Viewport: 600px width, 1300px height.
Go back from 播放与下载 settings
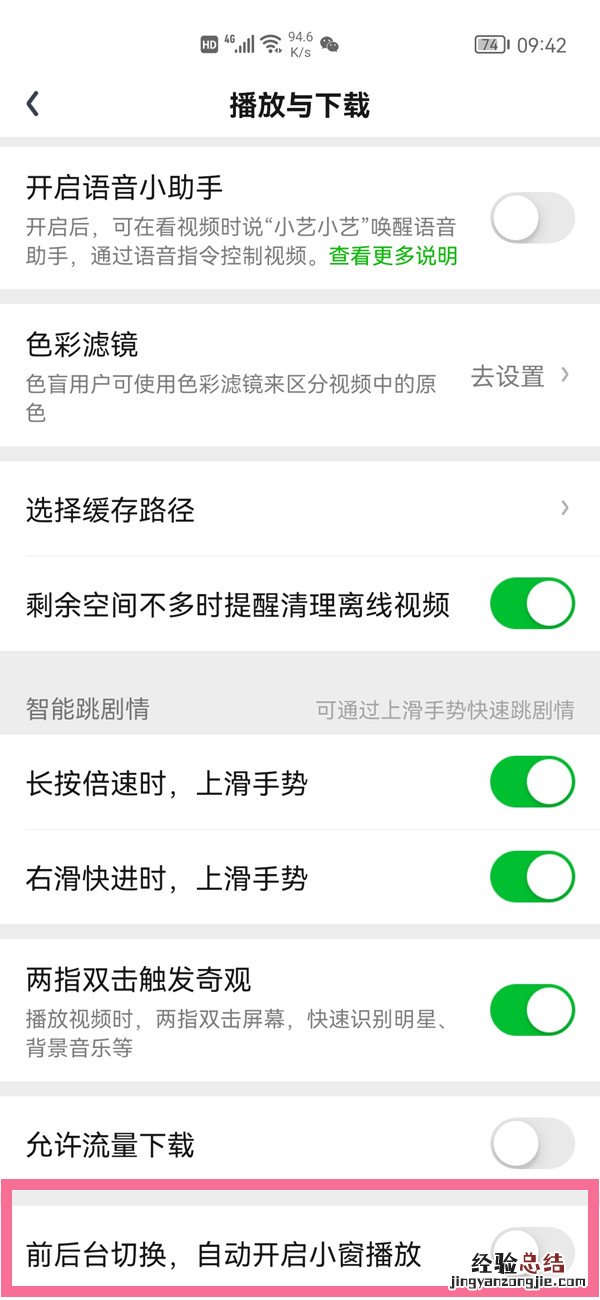point(33,104)
